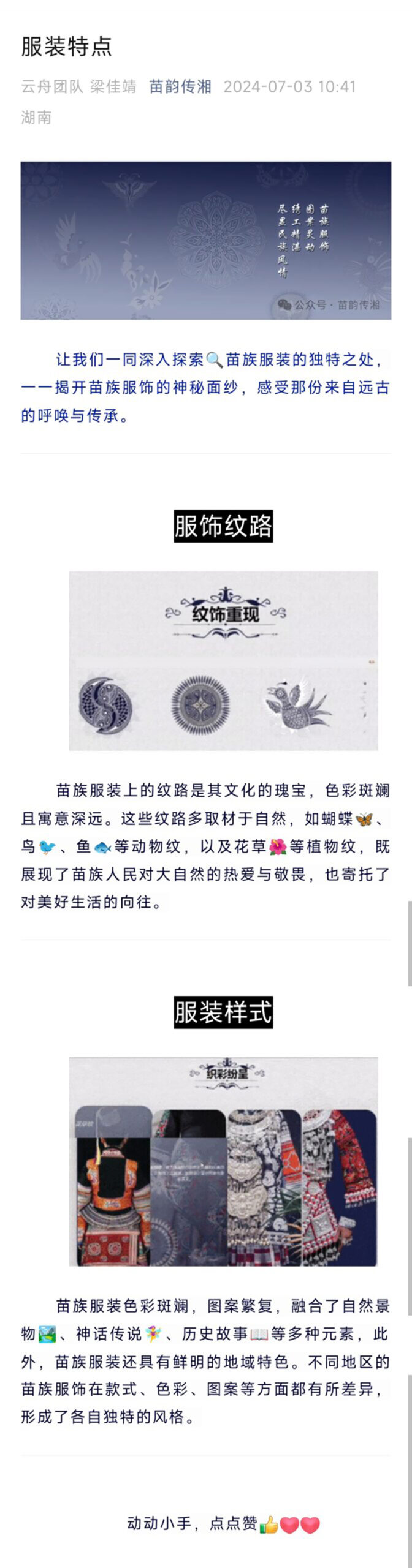Open the 苗韵传湘 official account link

pyautogui.click(x=180, y=86)
